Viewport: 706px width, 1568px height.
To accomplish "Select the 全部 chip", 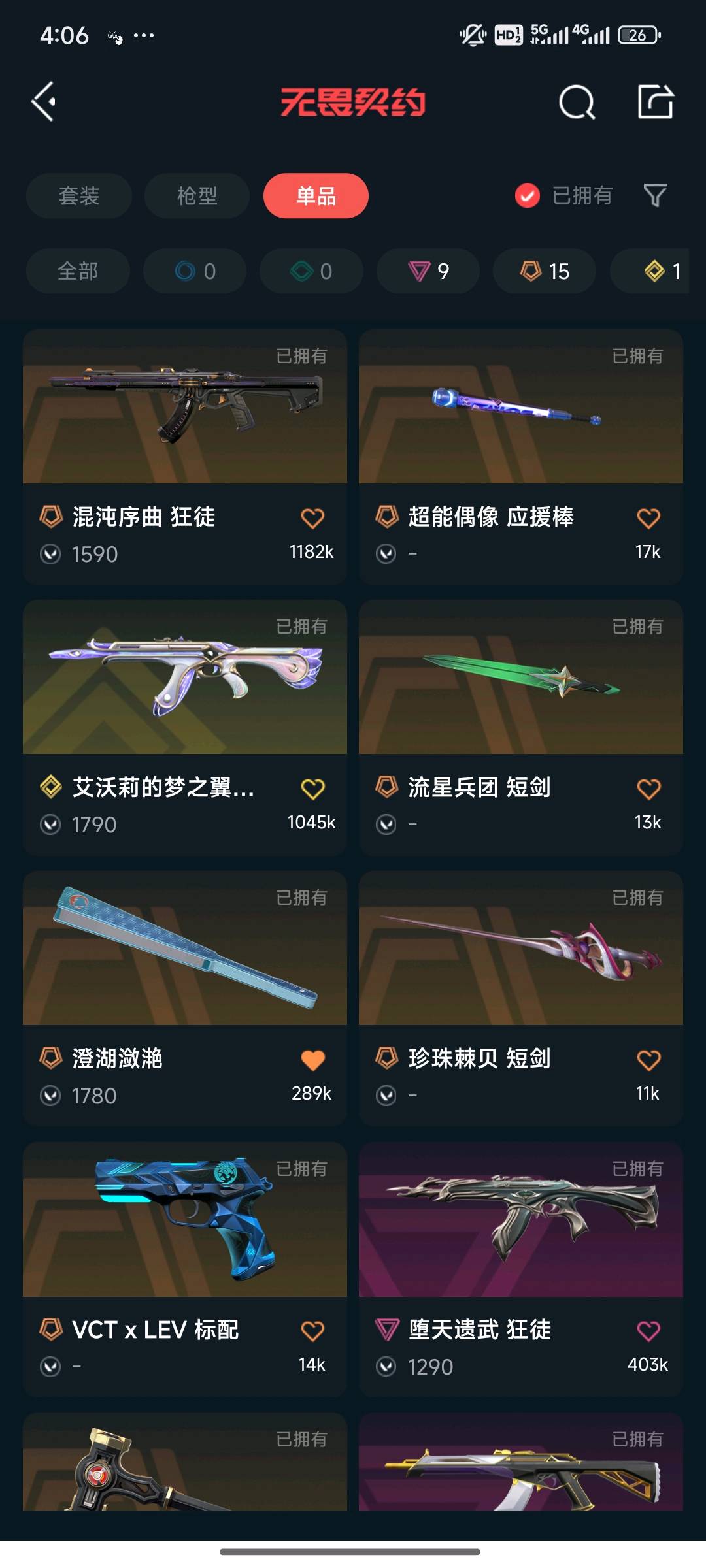I will [x=78, y=271].
